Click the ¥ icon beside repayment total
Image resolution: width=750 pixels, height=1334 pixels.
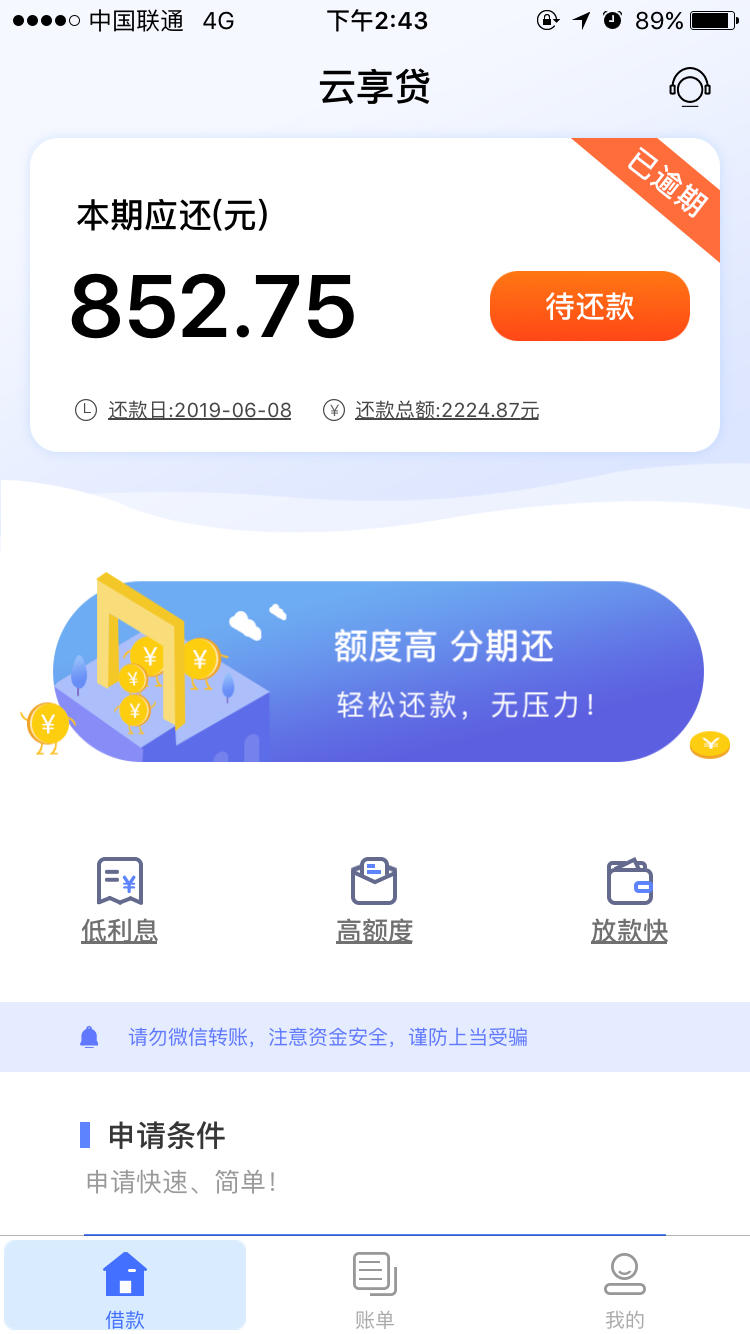point(333,410)
